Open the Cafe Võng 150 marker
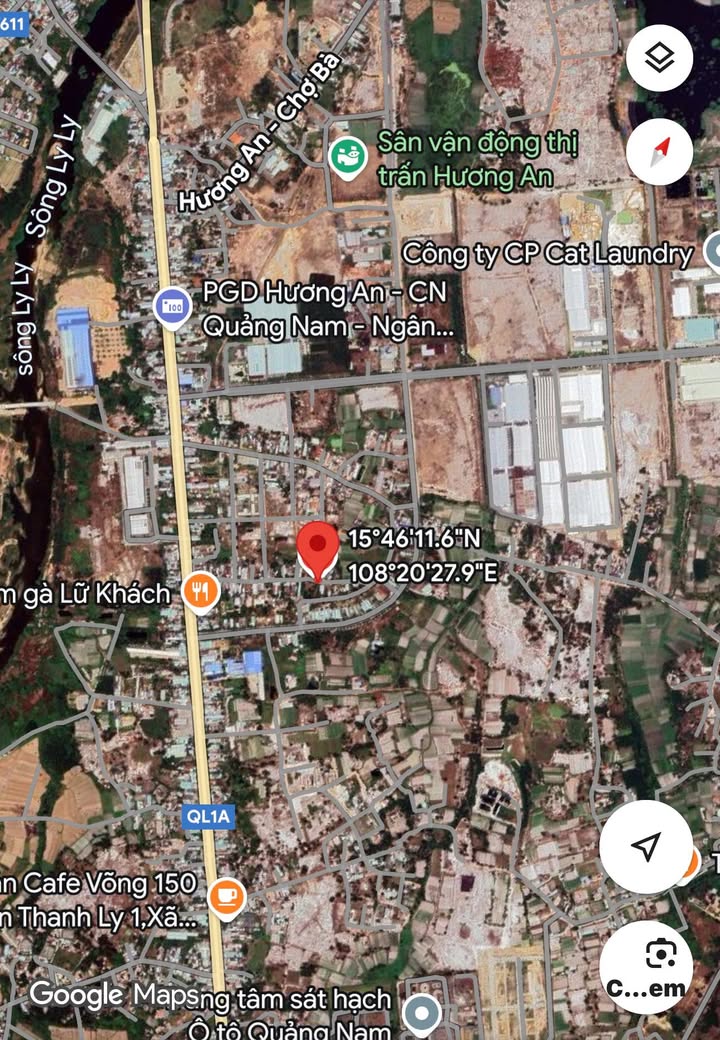This screenshot has height=1040, width=720. (x=227, y=895)
